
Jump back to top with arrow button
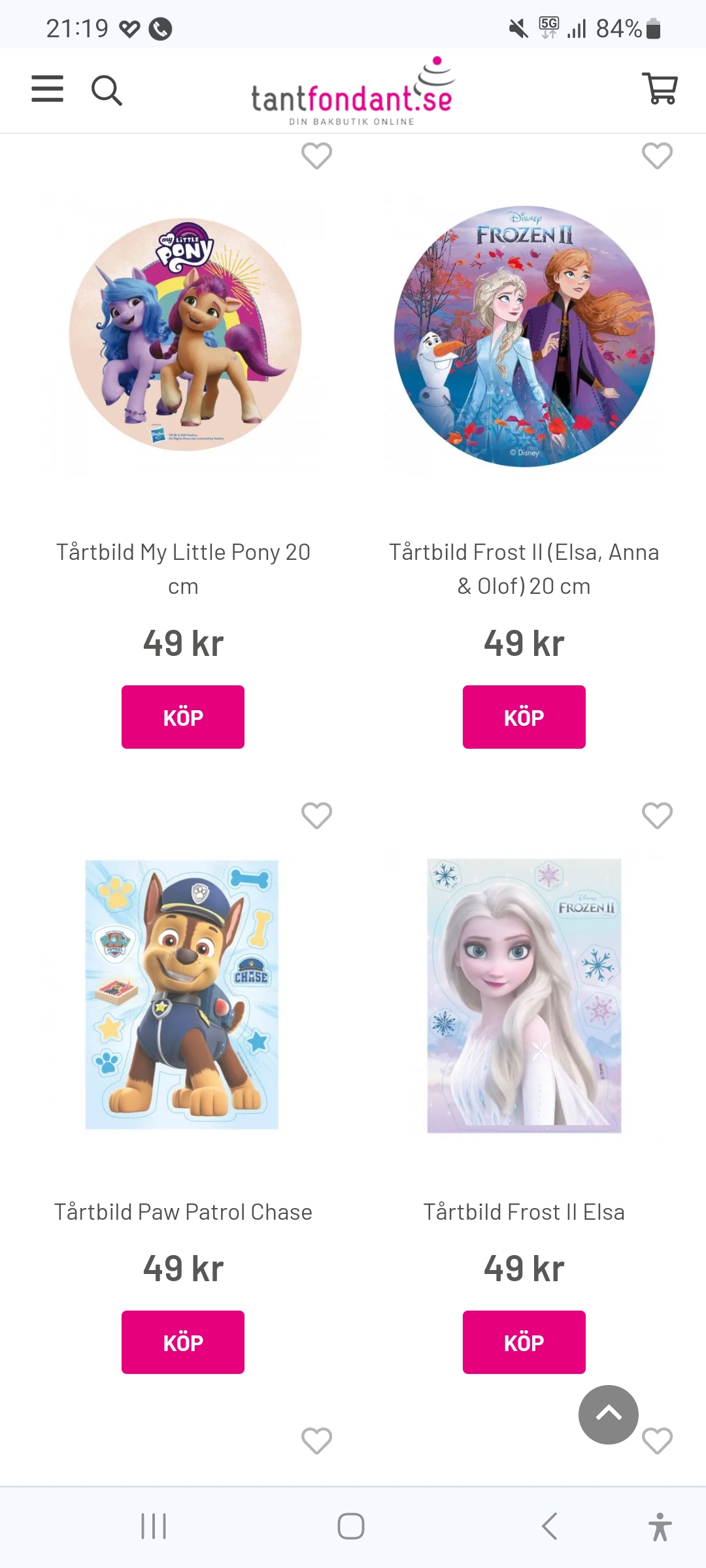coord(608,1414)
